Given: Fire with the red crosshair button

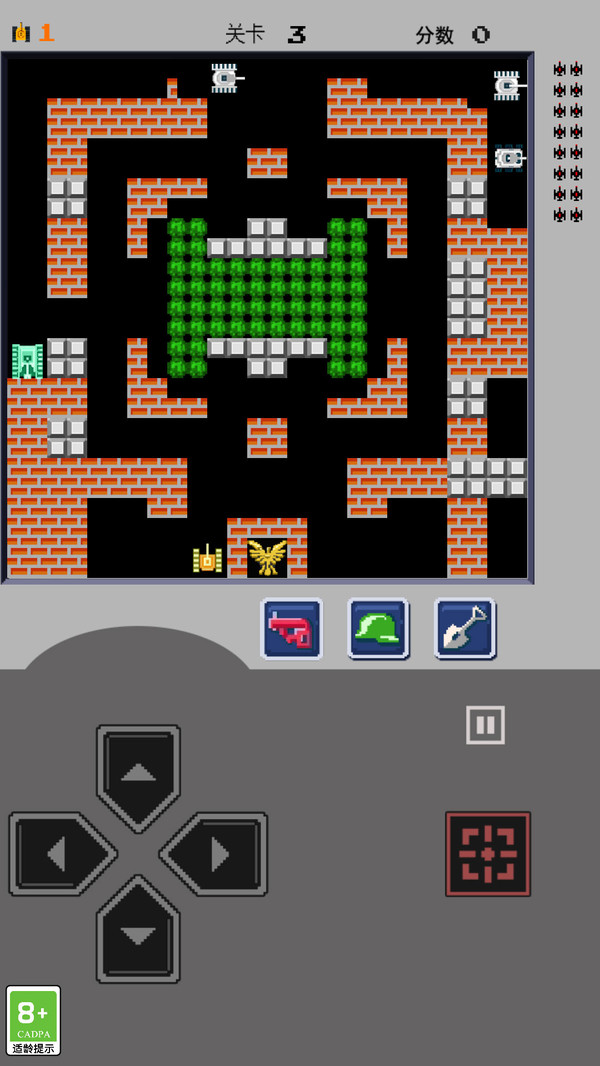Looking at the screenshot, I should click(x=488, y=854).
